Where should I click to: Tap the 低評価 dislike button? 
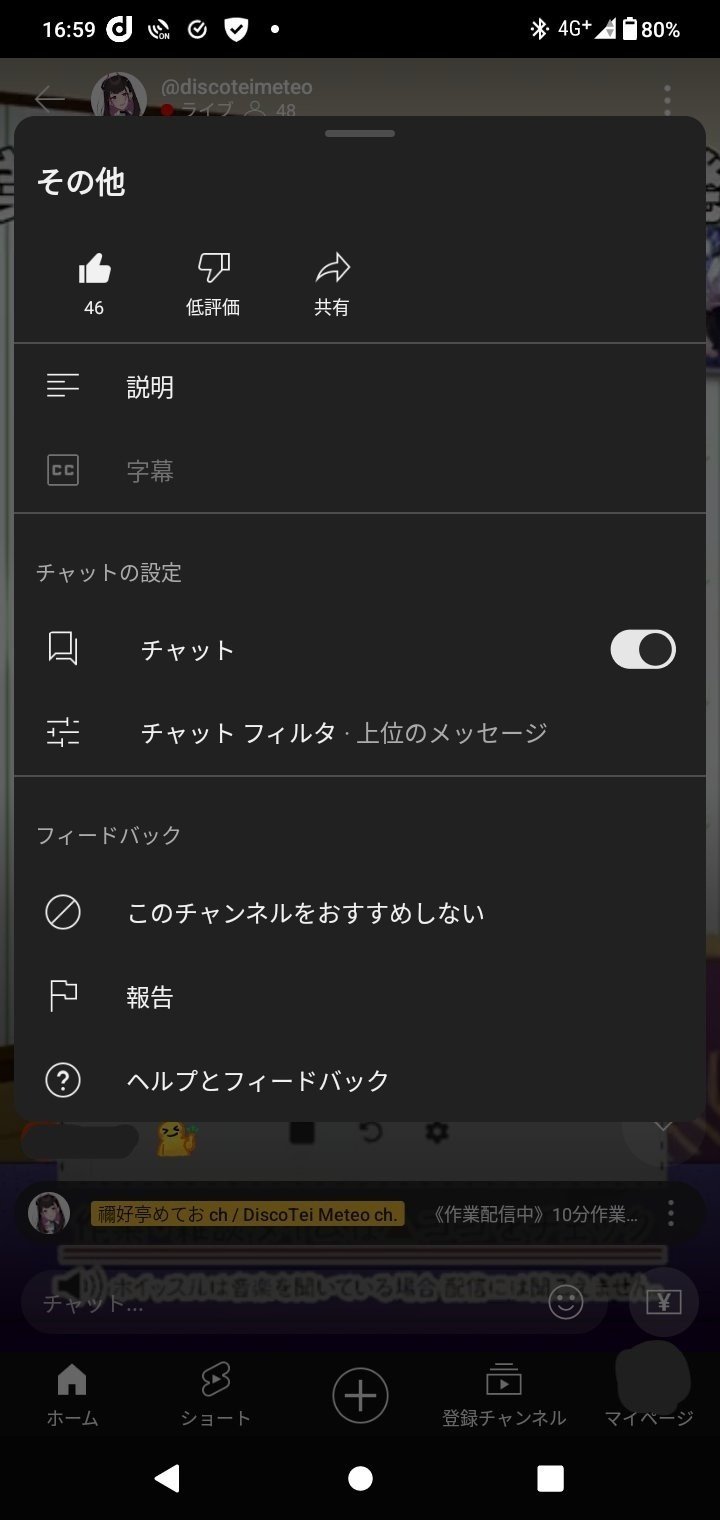(213, 284)
